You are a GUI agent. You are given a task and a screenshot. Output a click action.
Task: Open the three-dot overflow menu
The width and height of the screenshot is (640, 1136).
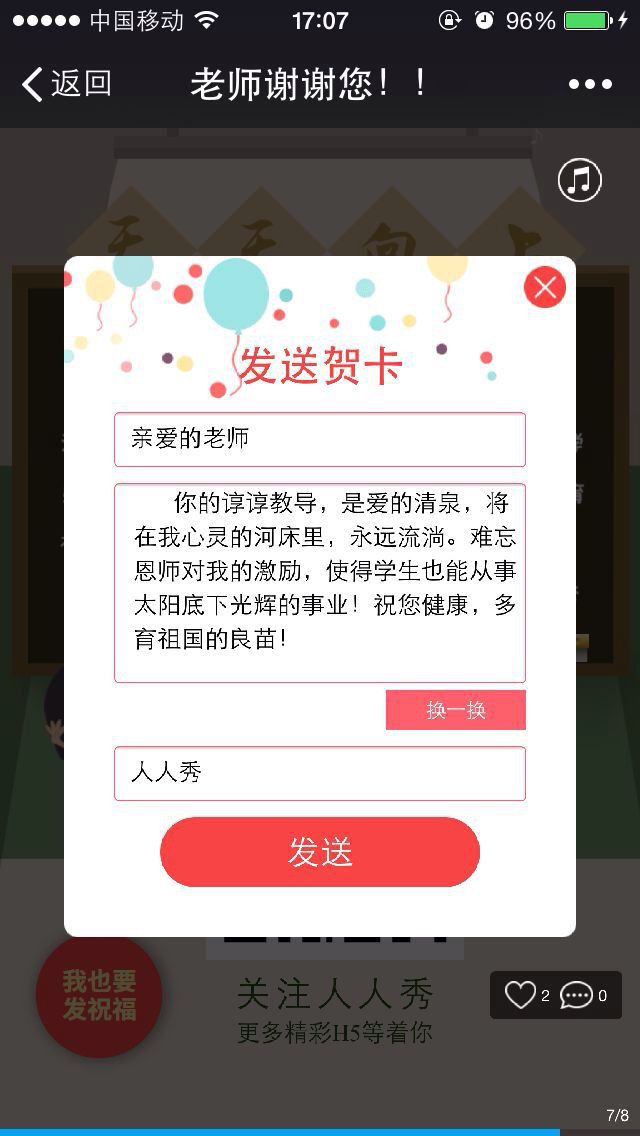tap(590, 84)
